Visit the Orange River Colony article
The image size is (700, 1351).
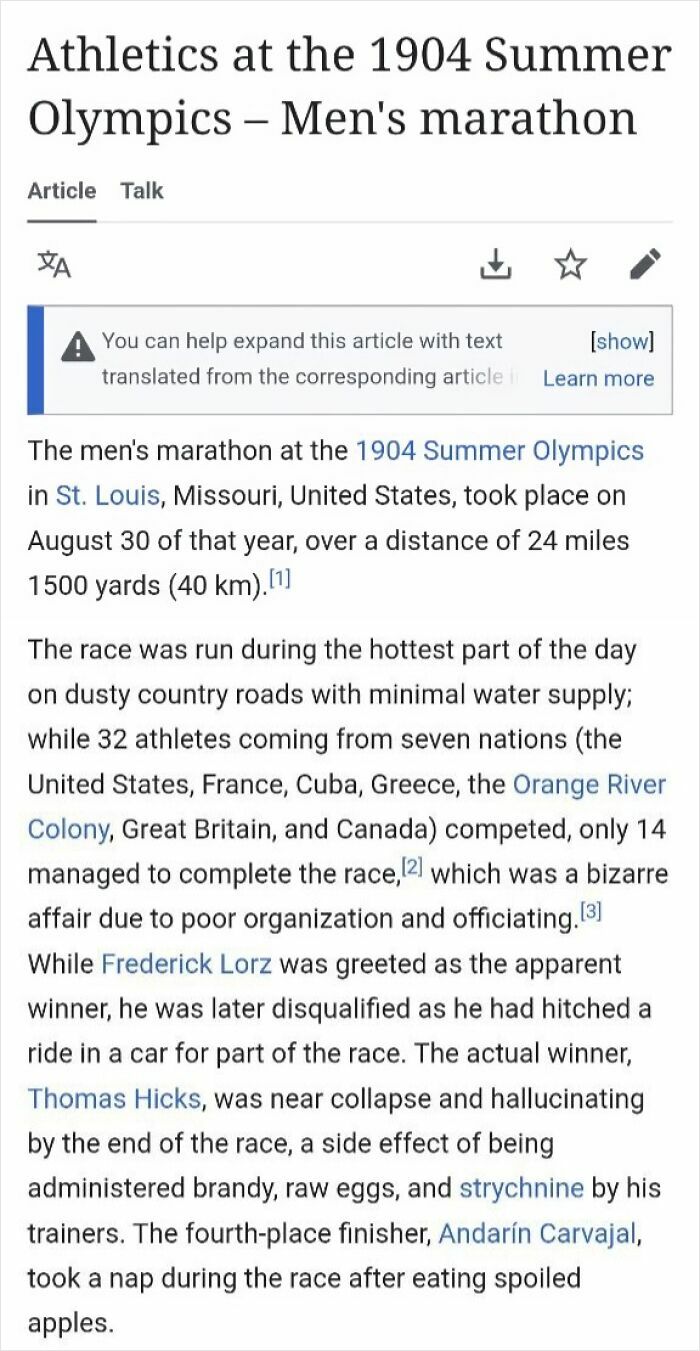588,784
